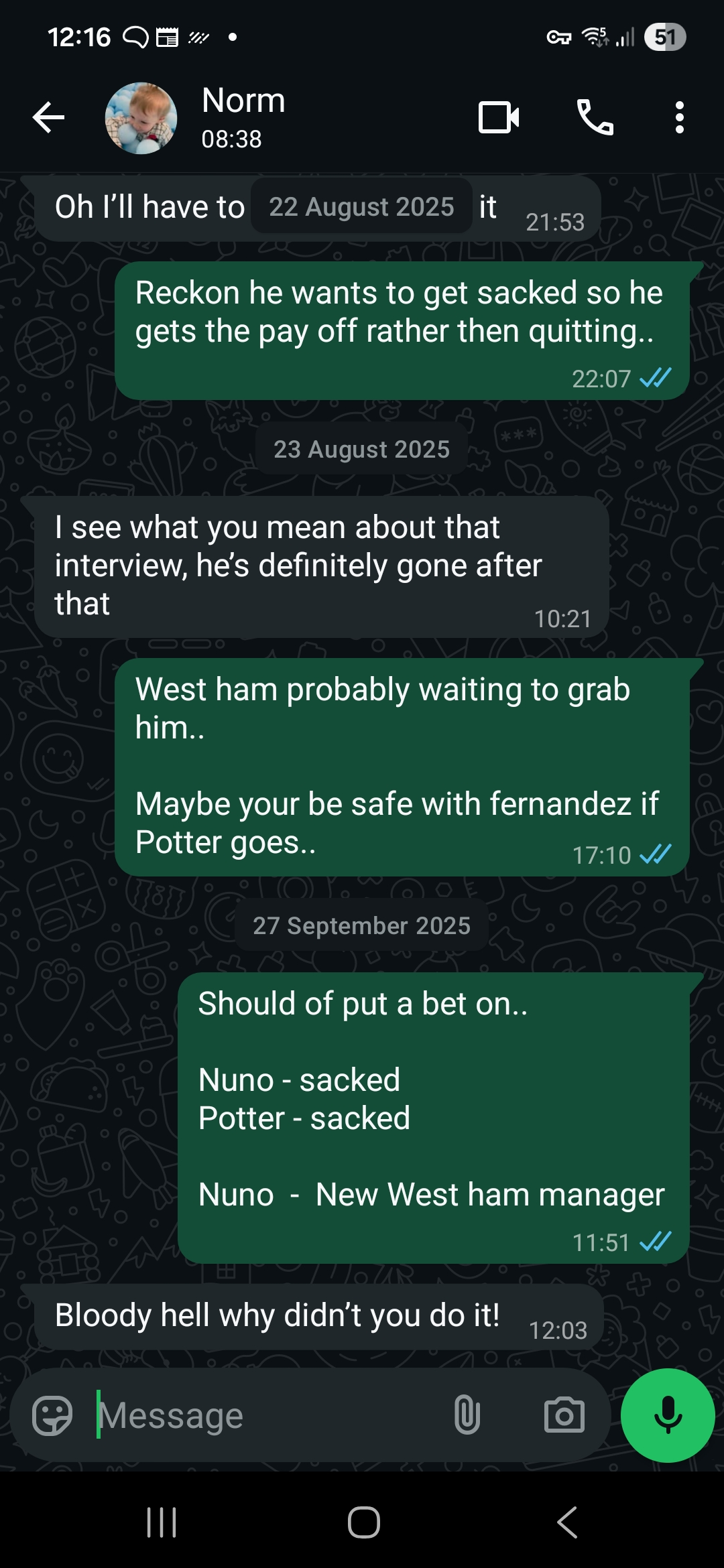Focus the Message text field

(268, 1415)
